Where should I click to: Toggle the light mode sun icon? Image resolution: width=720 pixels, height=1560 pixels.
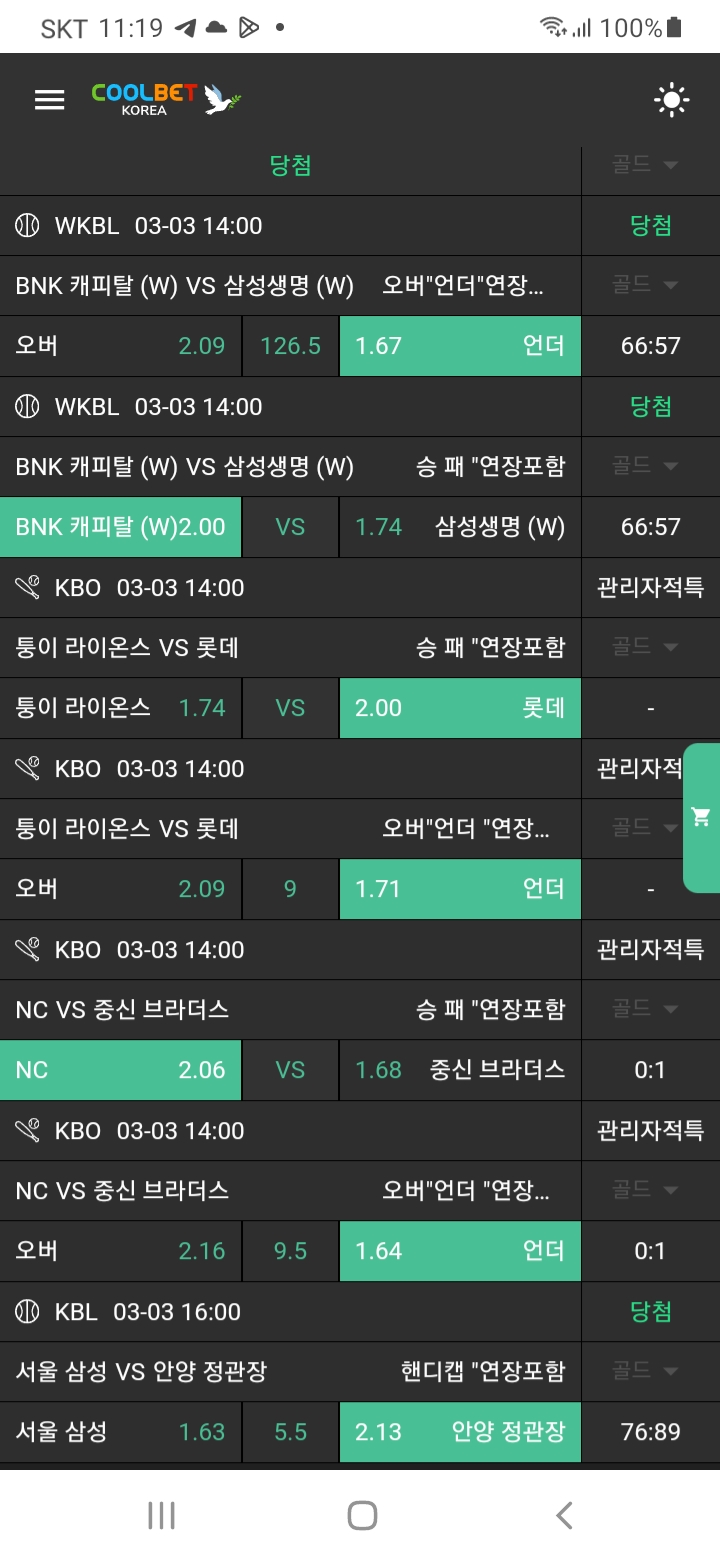671,99
